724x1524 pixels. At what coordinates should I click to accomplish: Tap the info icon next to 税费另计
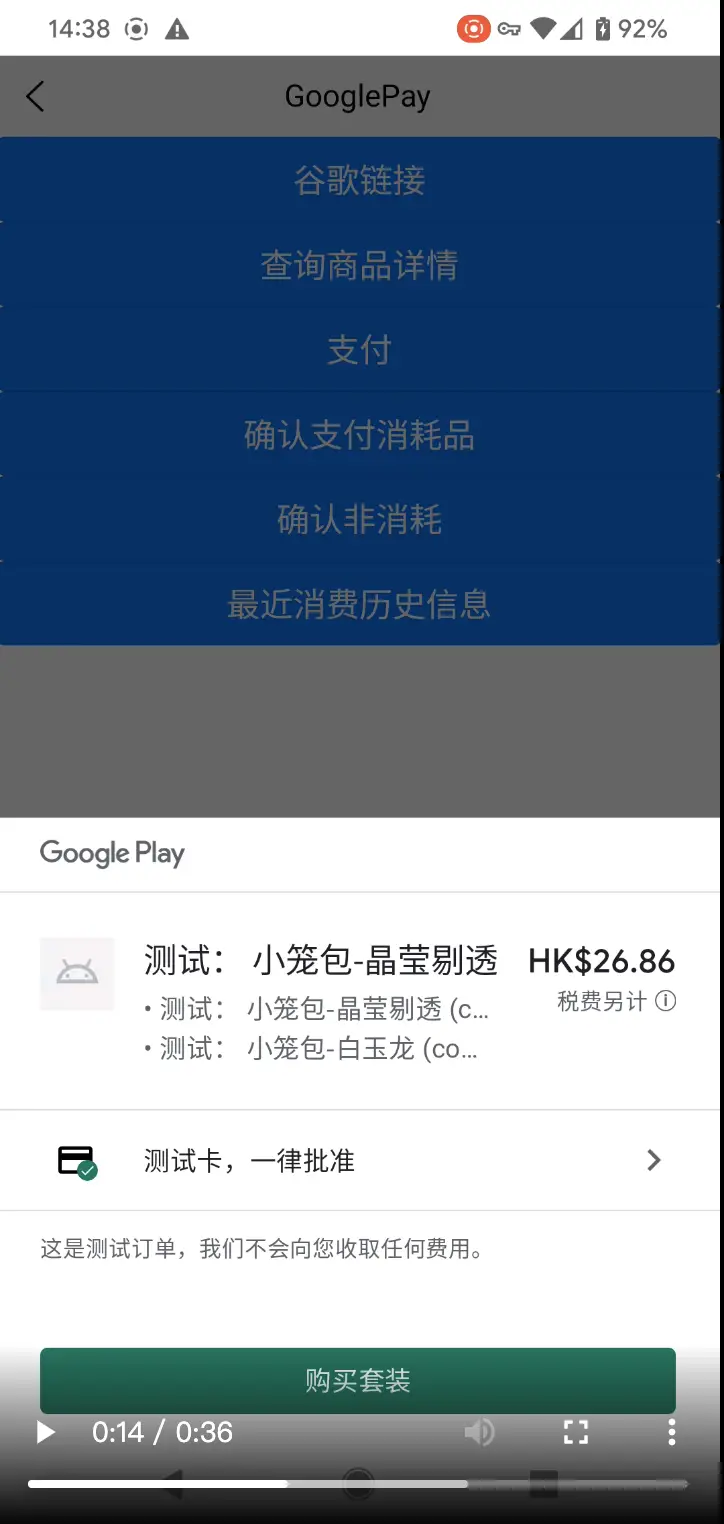tap(666, 1001)
